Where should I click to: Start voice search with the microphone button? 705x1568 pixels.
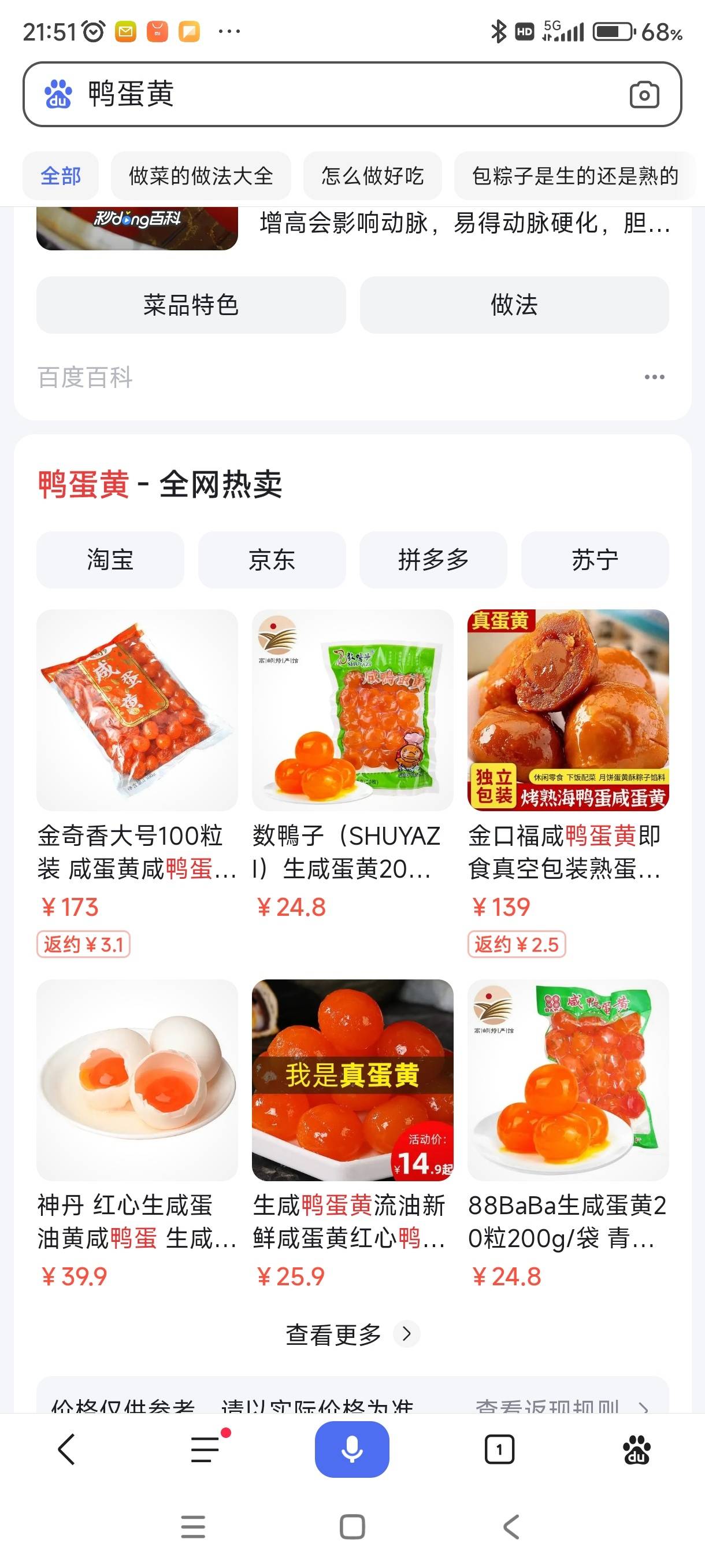(352, 1449)
